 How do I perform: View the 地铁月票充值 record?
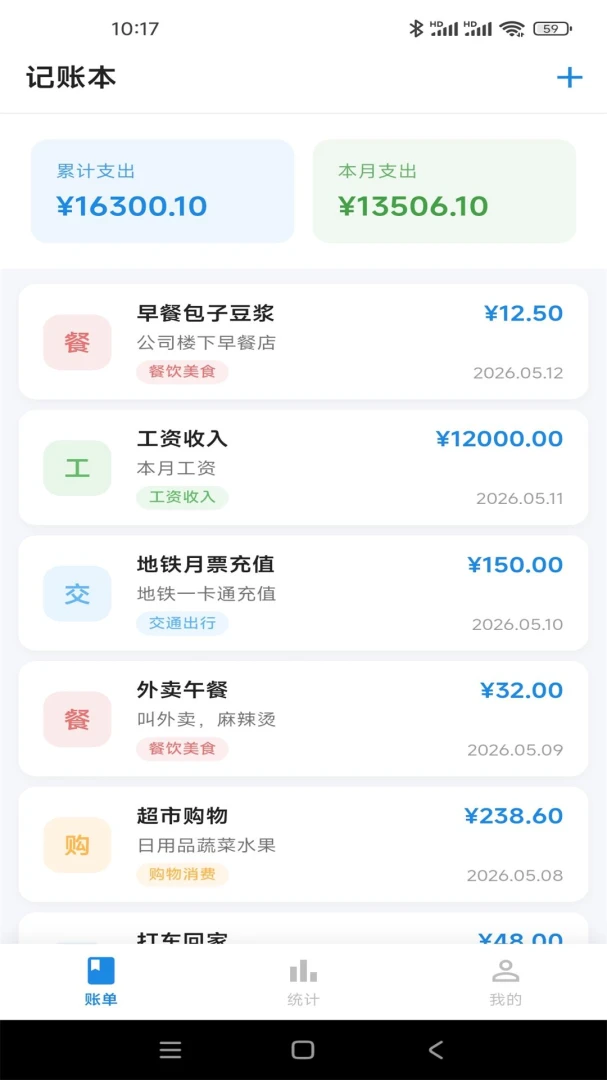[303, 593]
